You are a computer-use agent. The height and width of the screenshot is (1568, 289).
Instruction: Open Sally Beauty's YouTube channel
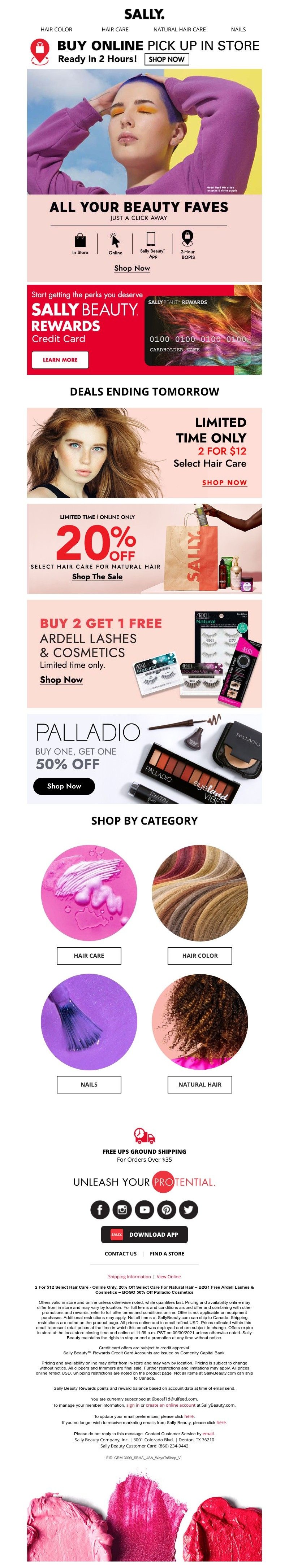144,1210
